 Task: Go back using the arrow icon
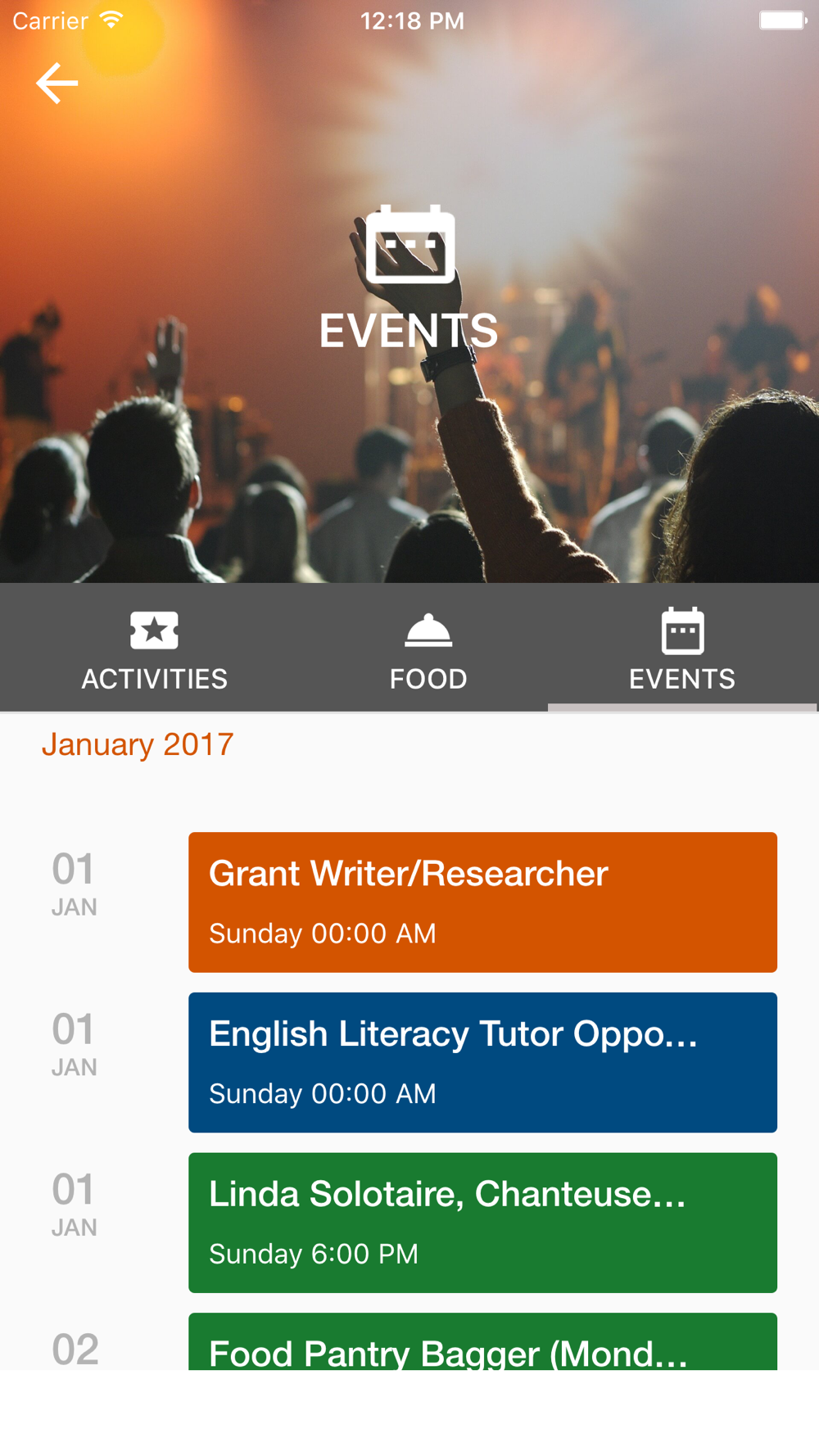click(x=57, y=83)
